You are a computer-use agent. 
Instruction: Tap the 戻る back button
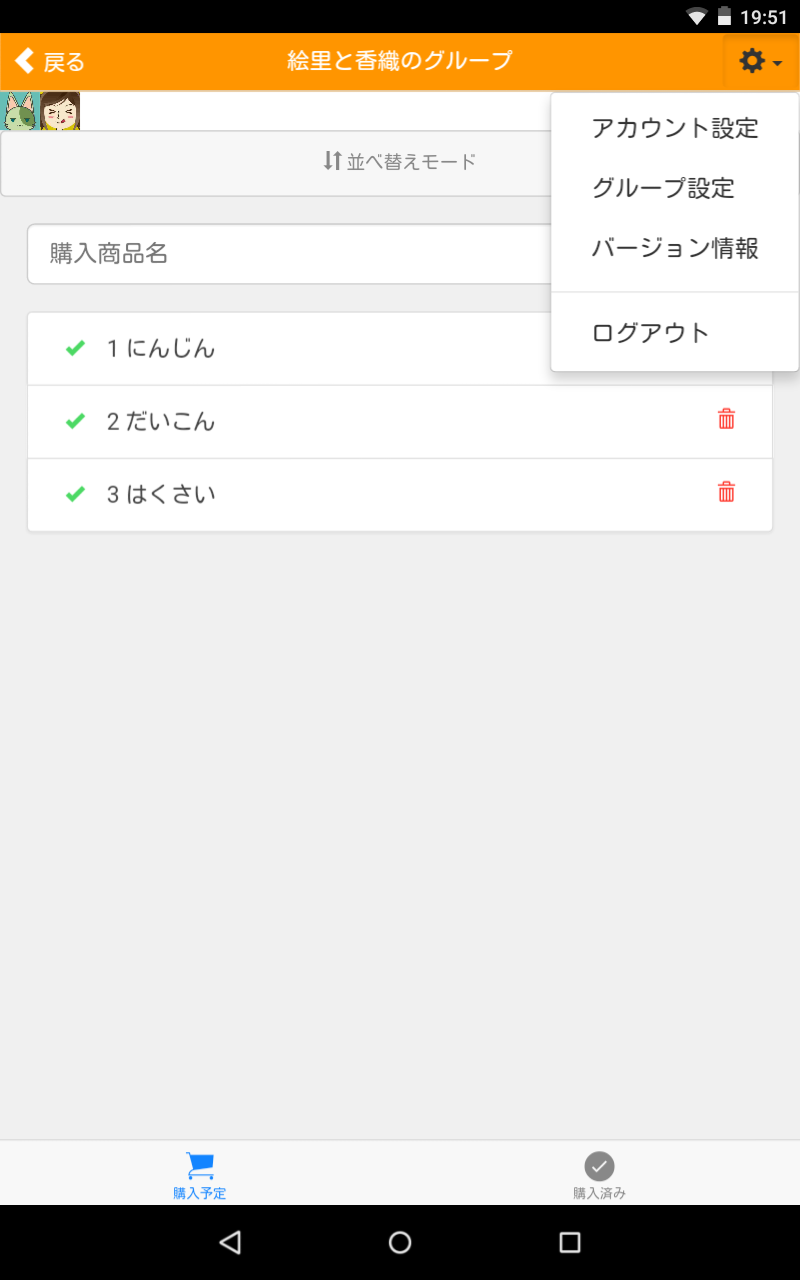(50, 62)
